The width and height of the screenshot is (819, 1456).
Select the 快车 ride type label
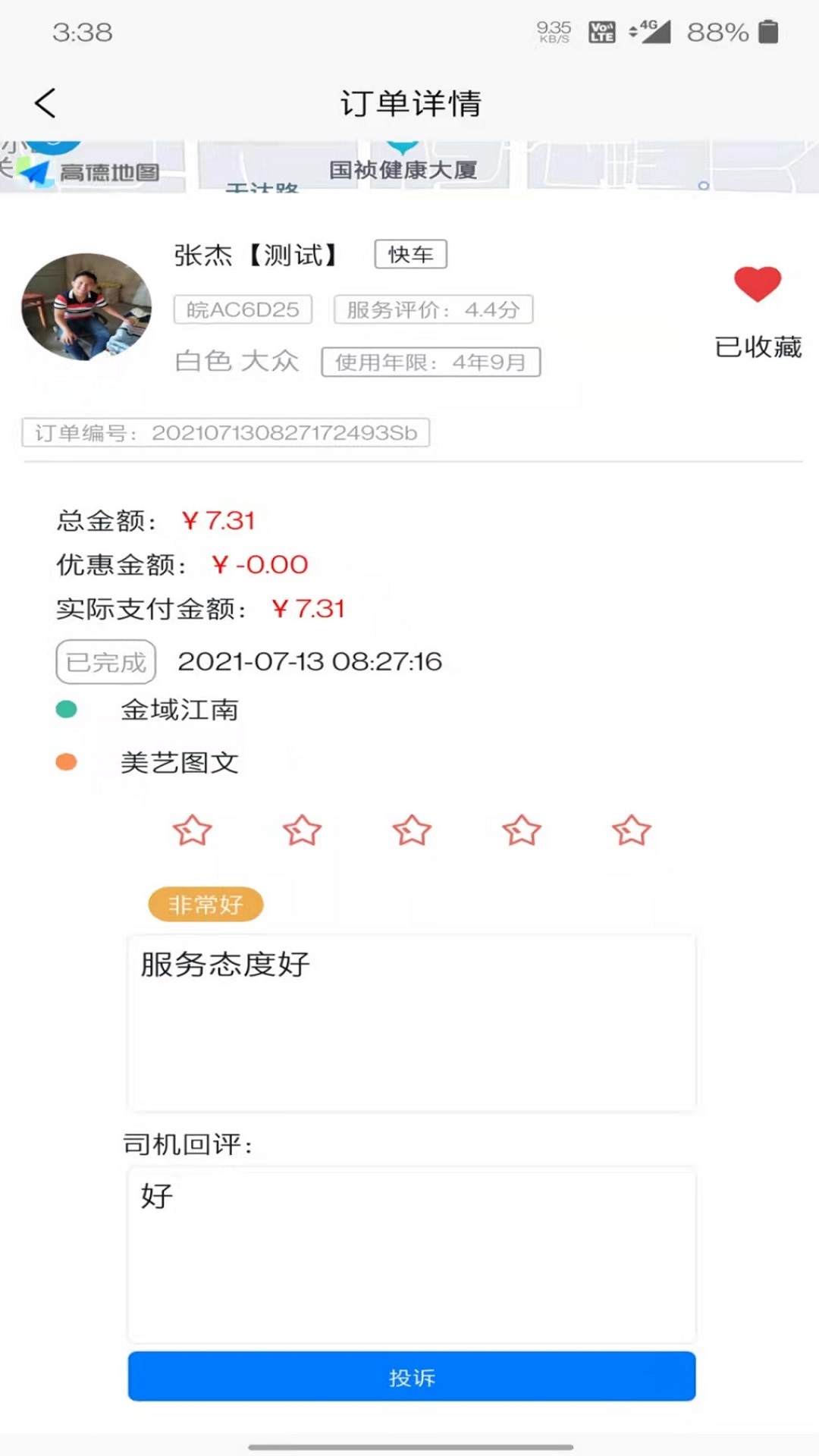(x=410, y=254)
